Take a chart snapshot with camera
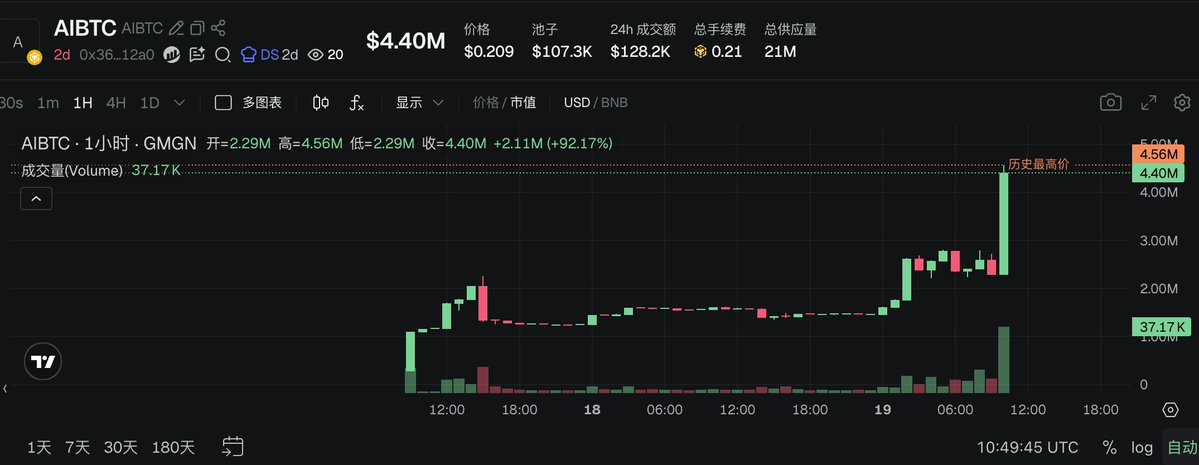The width and height of the screenshot is (1199, 465). tap(1110, 102)
